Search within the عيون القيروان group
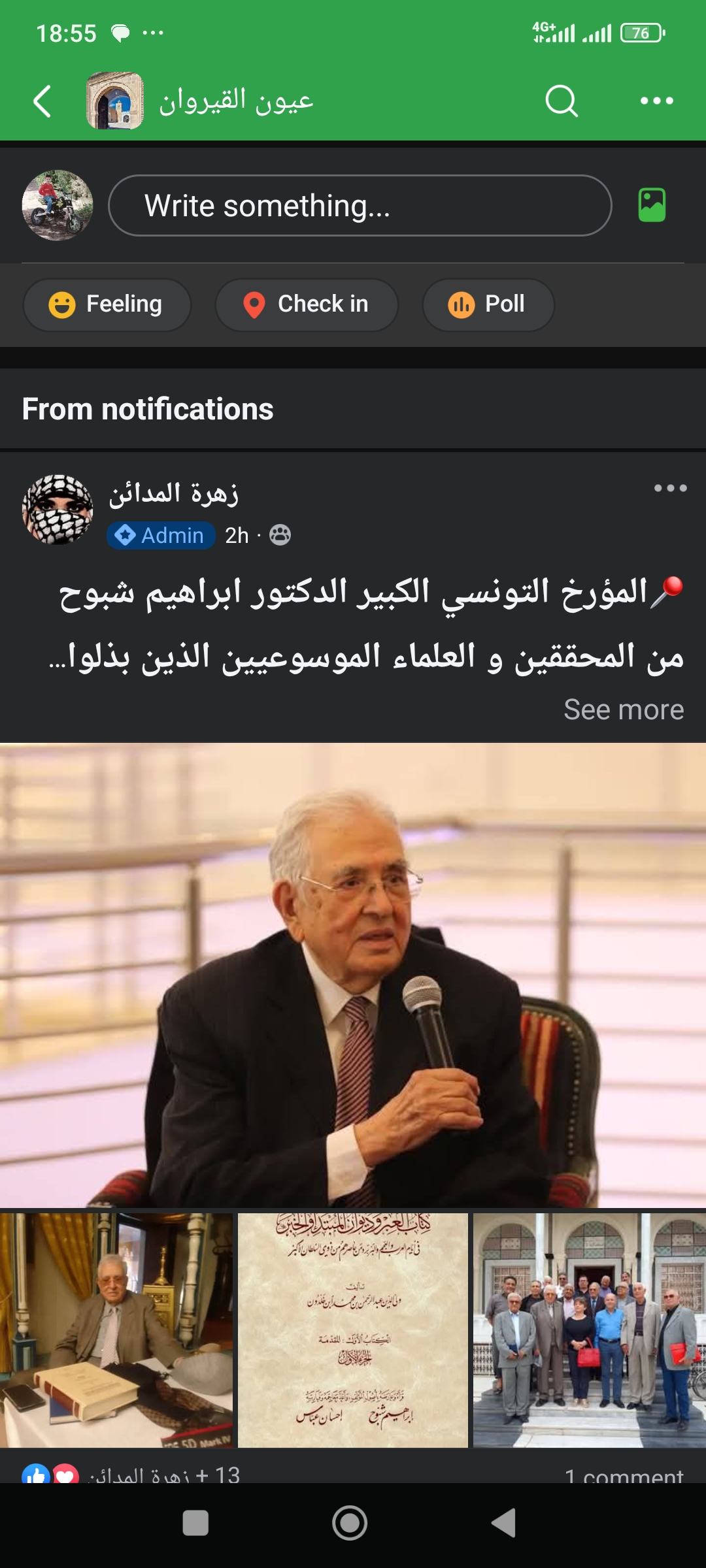This screenshot has height=1568, width=706. [x=562, y=101]
